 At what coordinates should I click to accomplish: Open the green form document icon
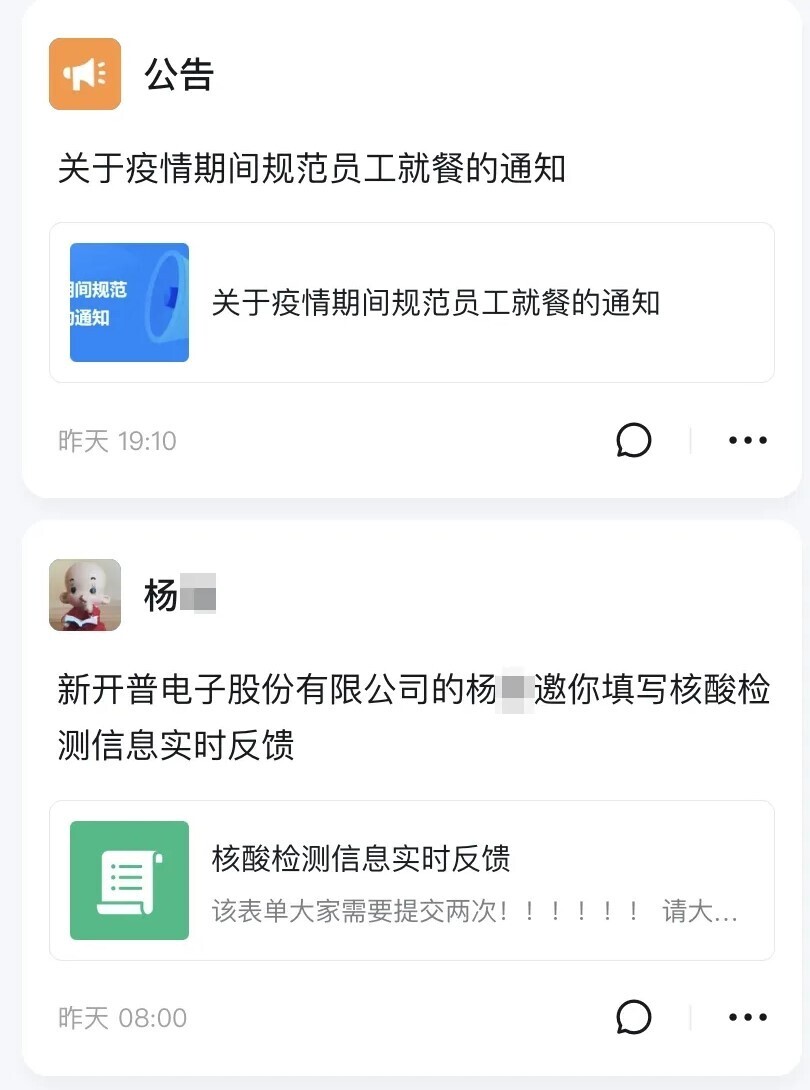[128, 880]
